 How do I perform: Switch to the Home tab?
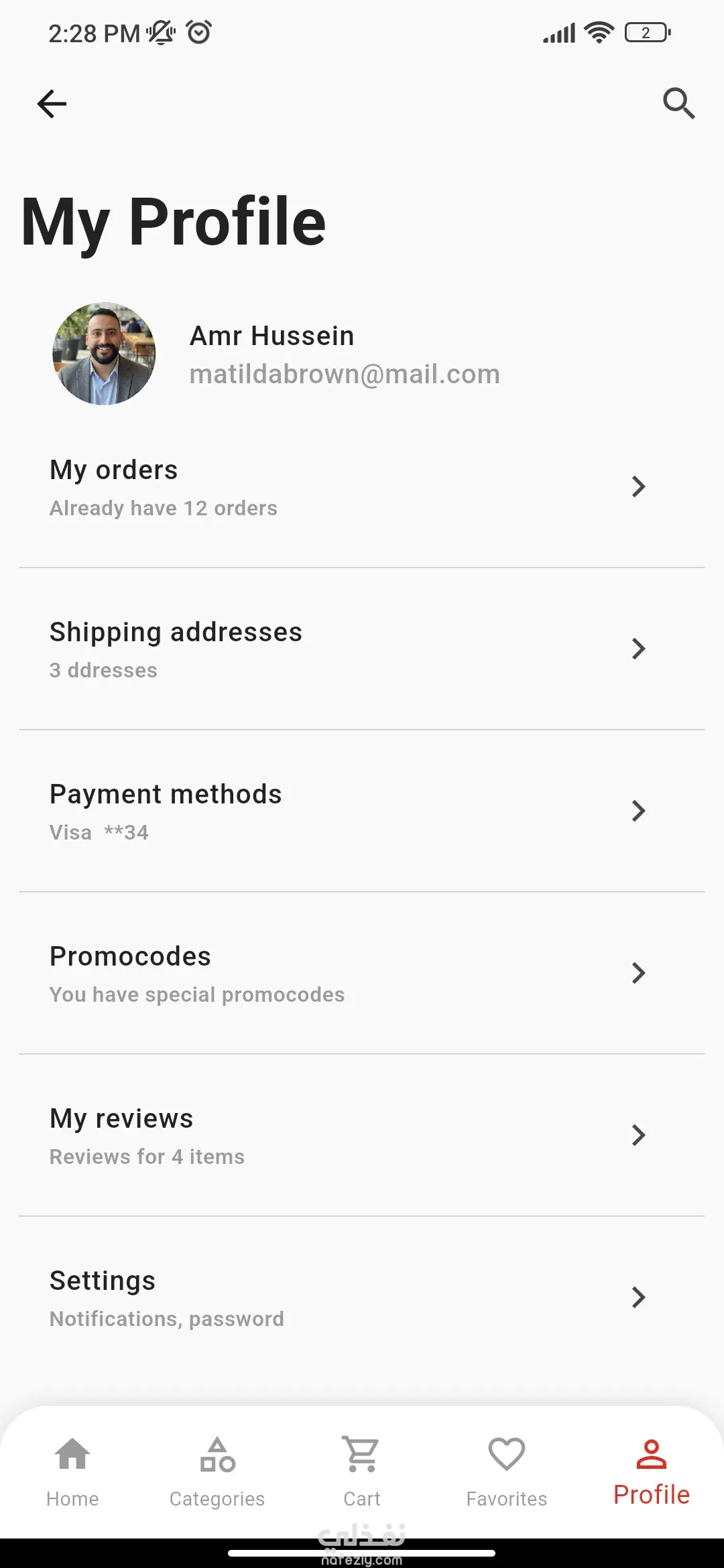pos(72,1472)
